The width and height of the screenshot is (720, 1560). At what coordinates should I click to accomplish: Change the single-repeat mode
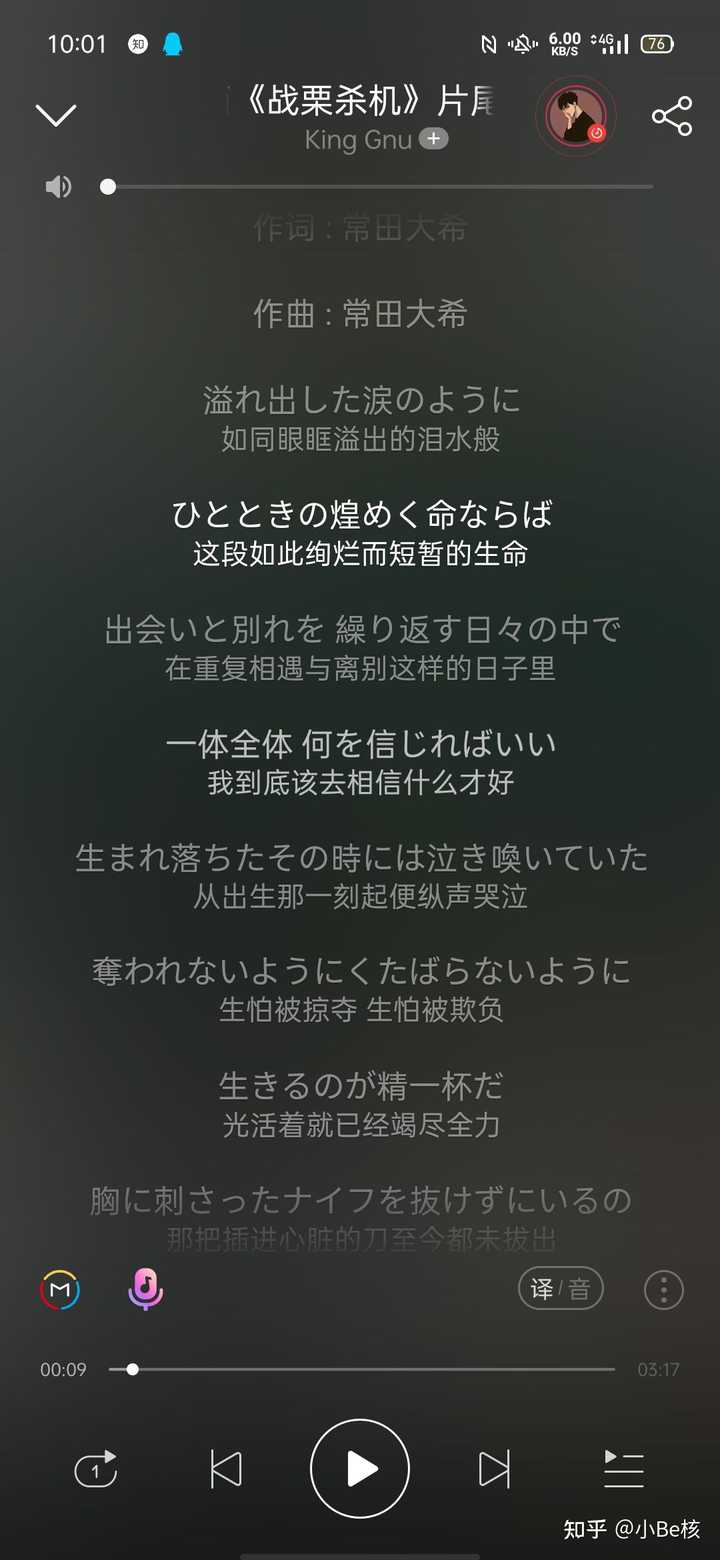point(96,1469)
